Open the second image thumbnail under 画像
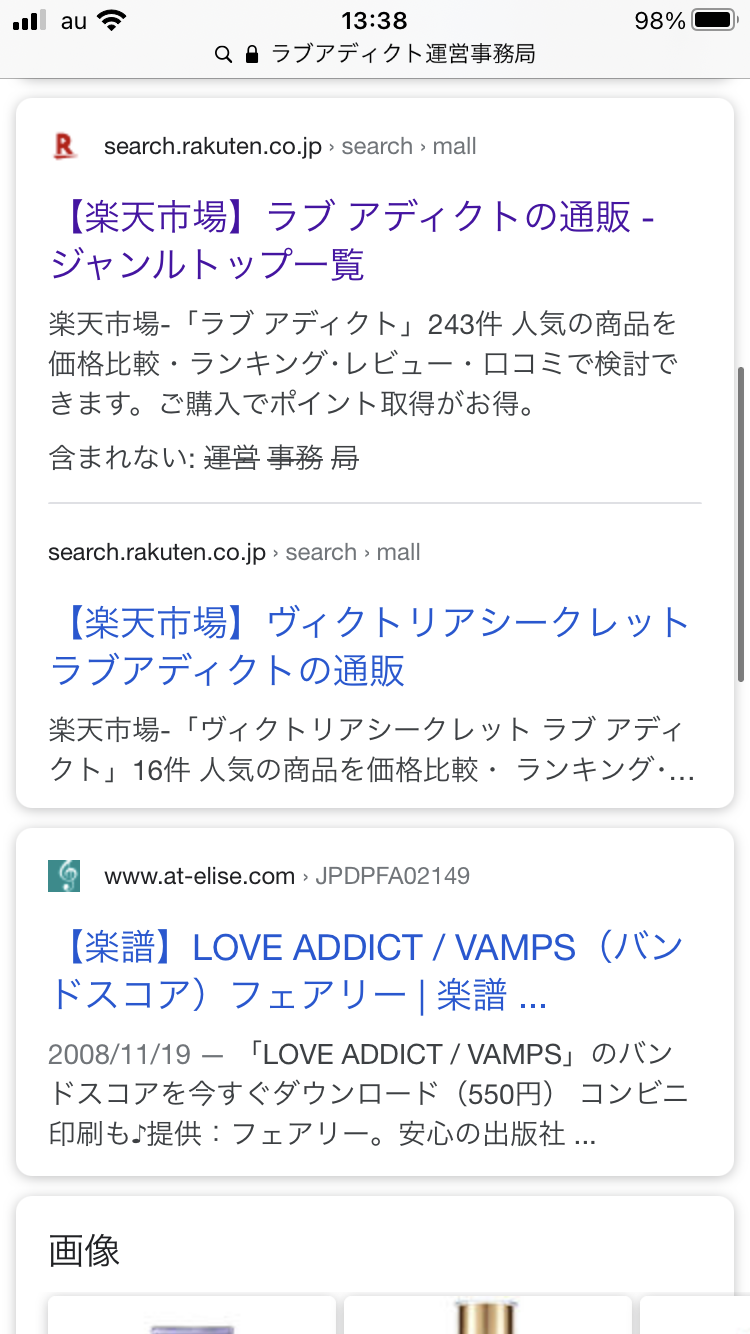The width and height of the screenshot is (750, 1334). (x=488, y=1316)
